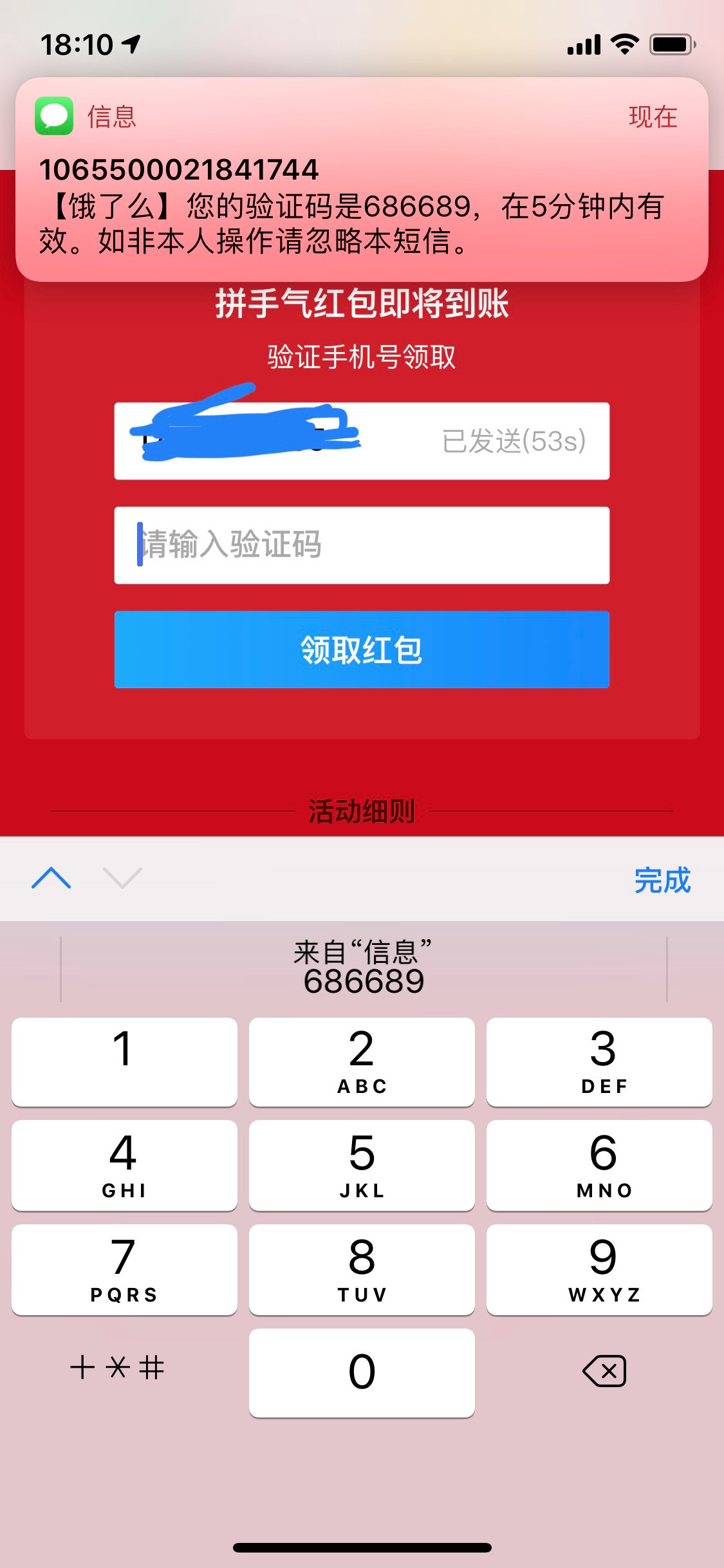Image resolution: width=724 pixels, height=1568 pixels.
Task: Tap 完成 to dismiss the keyboard
Action: (662, 879)
